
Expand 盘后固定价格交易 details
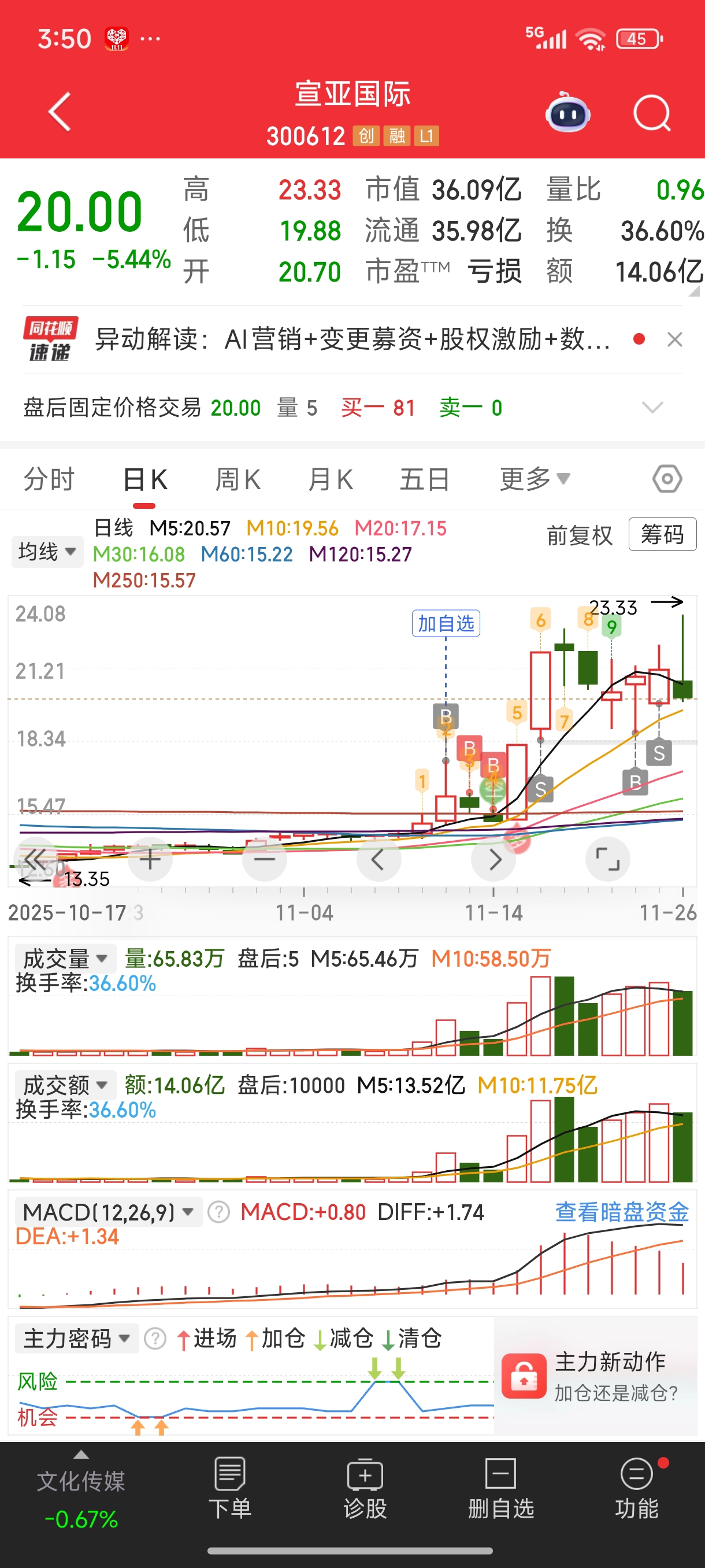click(x=652, y=407)
